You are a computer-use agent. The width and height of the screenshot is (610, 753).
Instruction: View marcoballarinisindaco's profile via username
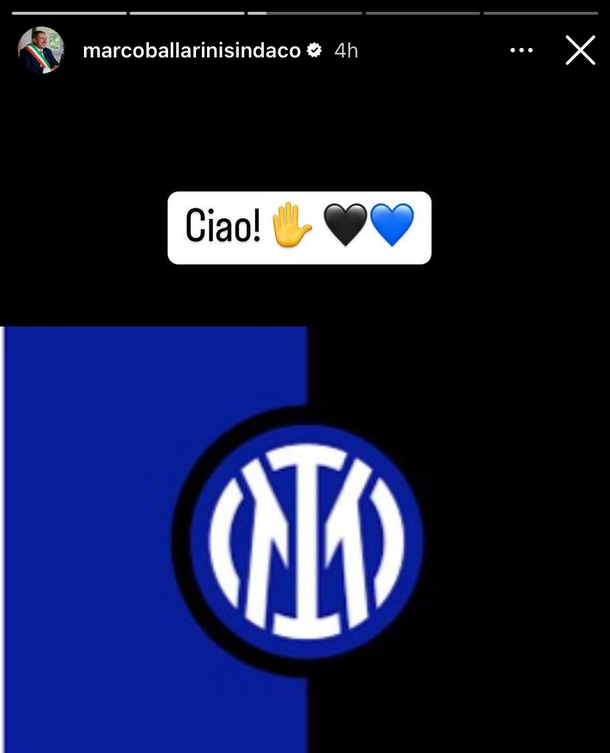click(x=191, y=51)
